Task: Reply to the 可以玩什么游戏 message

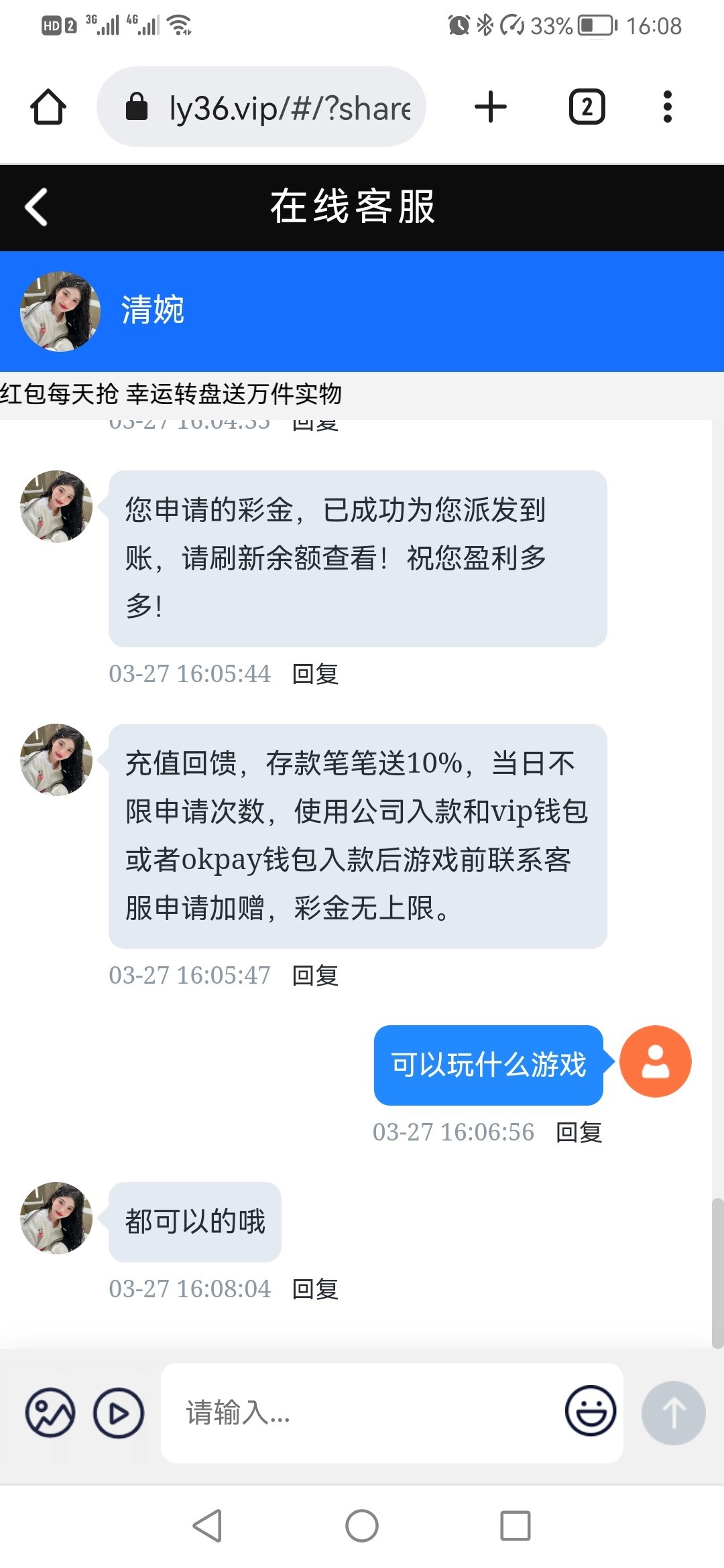Action: [x=579, y=1132]
